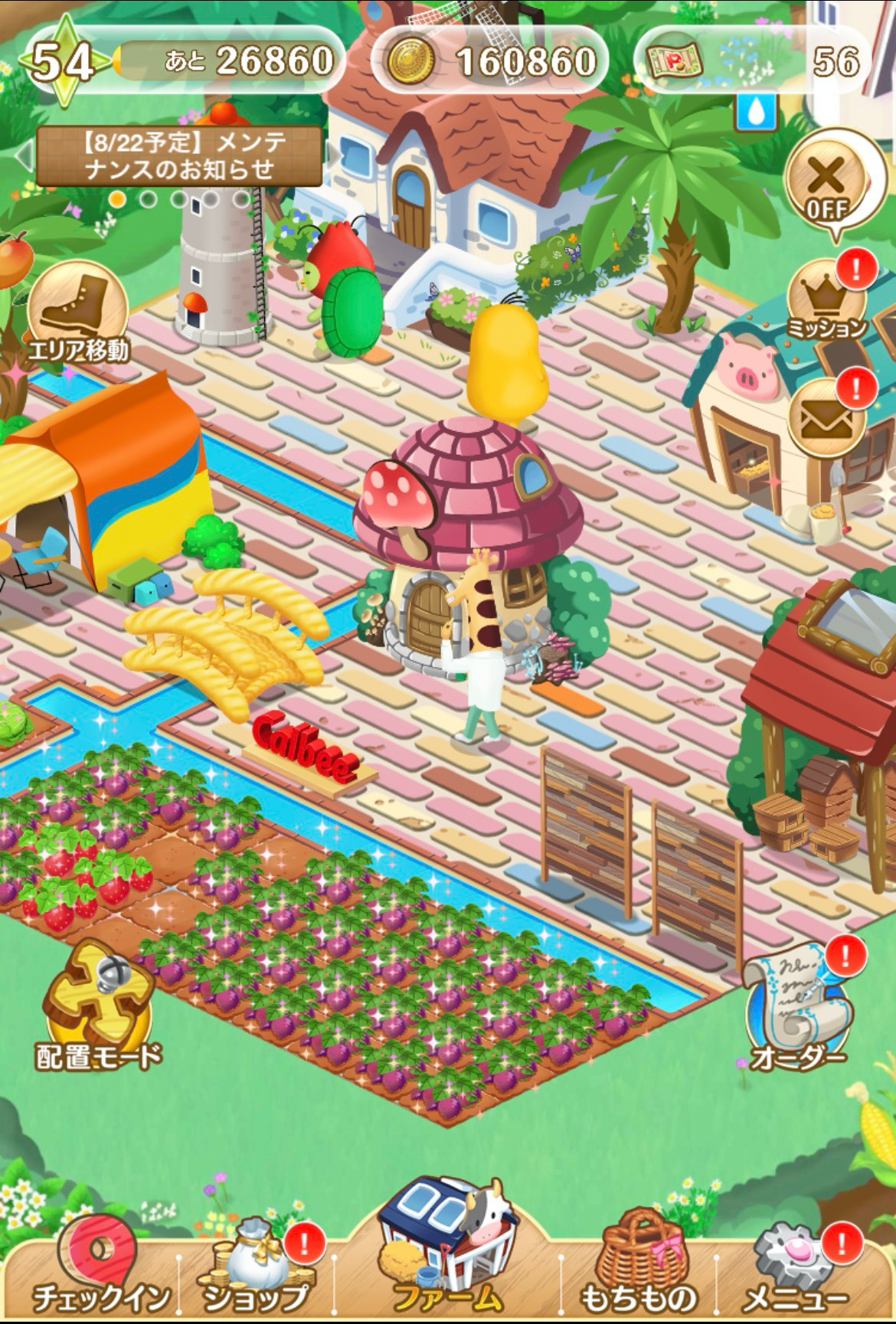
Task: Open the mailbox envelope icon
Action: click(826, 420)
